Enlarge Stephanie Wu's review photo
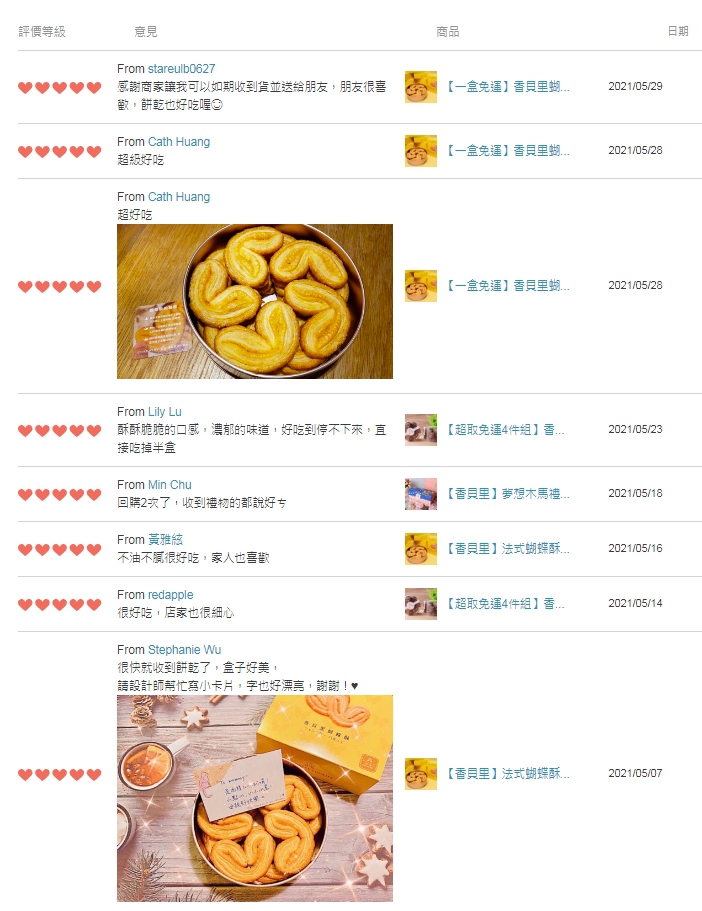Viewport: 702px width, 911px height. [255, 798]
